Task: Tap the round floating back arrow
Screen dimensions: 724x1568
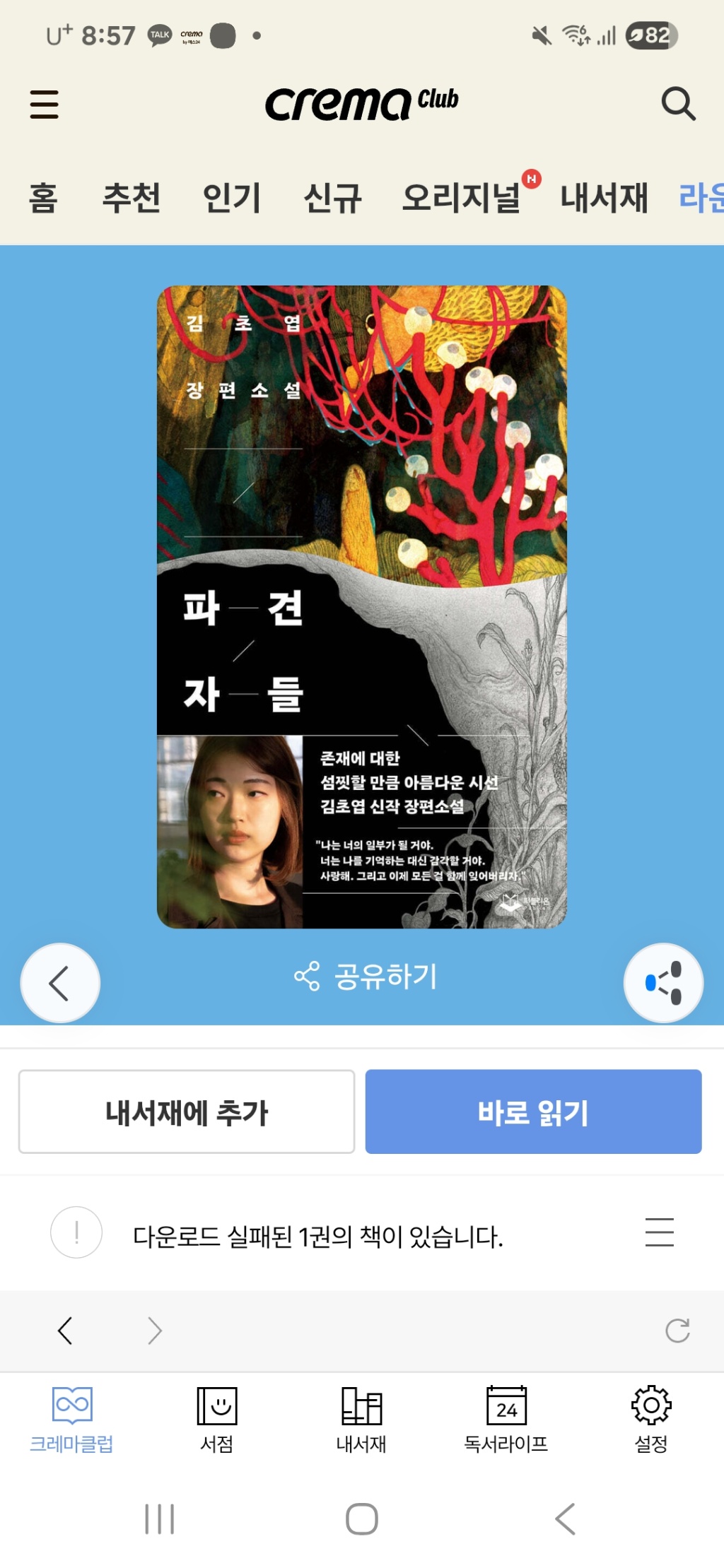Action: coord(60,982)
